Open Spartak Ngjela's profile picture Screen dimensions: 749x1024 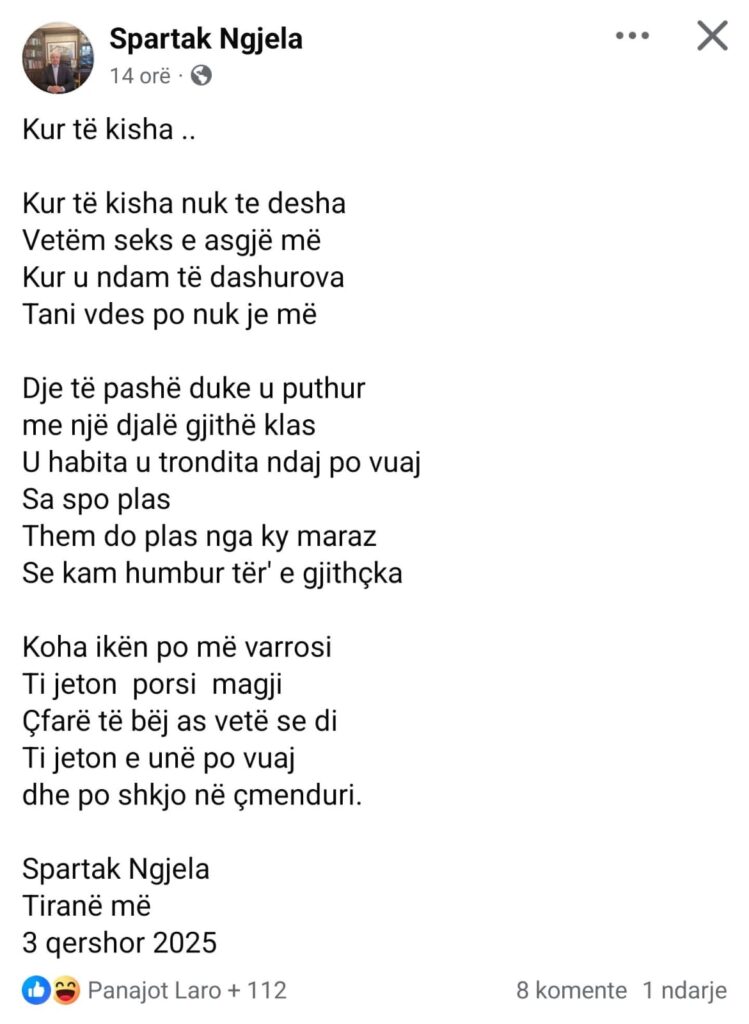pyautogui.click(x=57, y=57)
